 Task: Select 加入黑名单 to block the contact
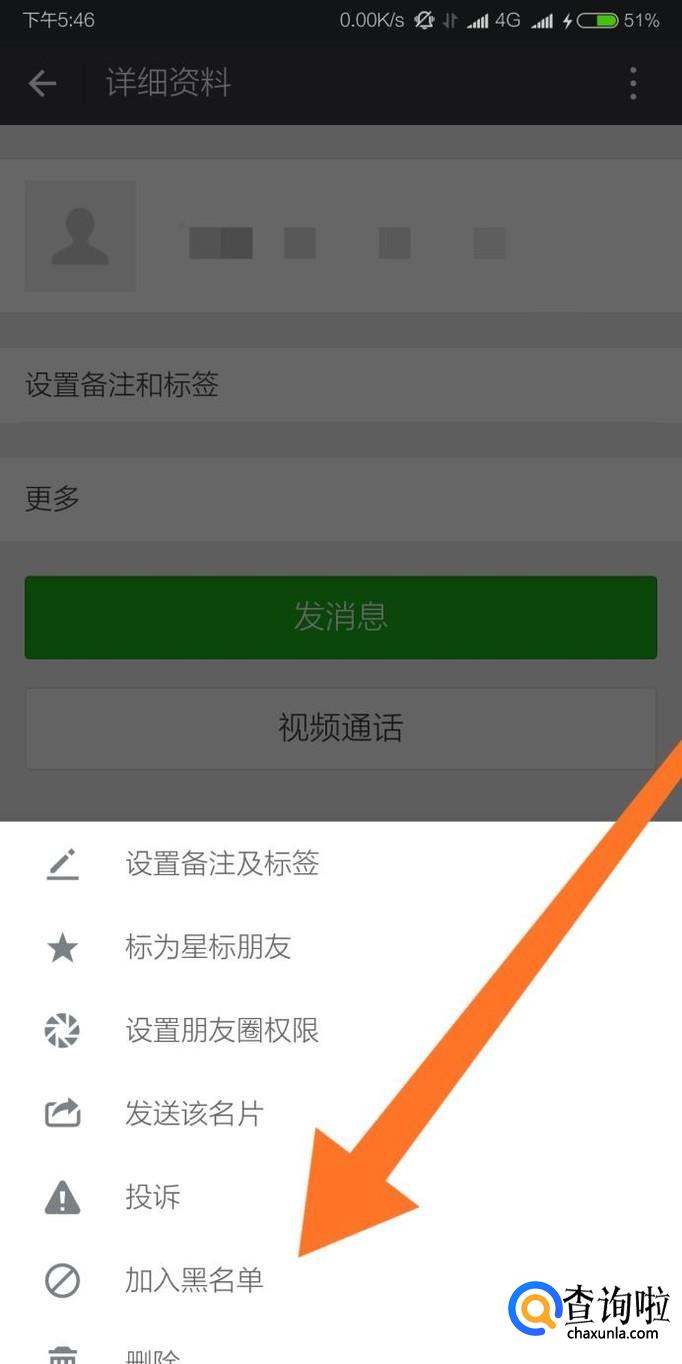[x=341, y=1279]
